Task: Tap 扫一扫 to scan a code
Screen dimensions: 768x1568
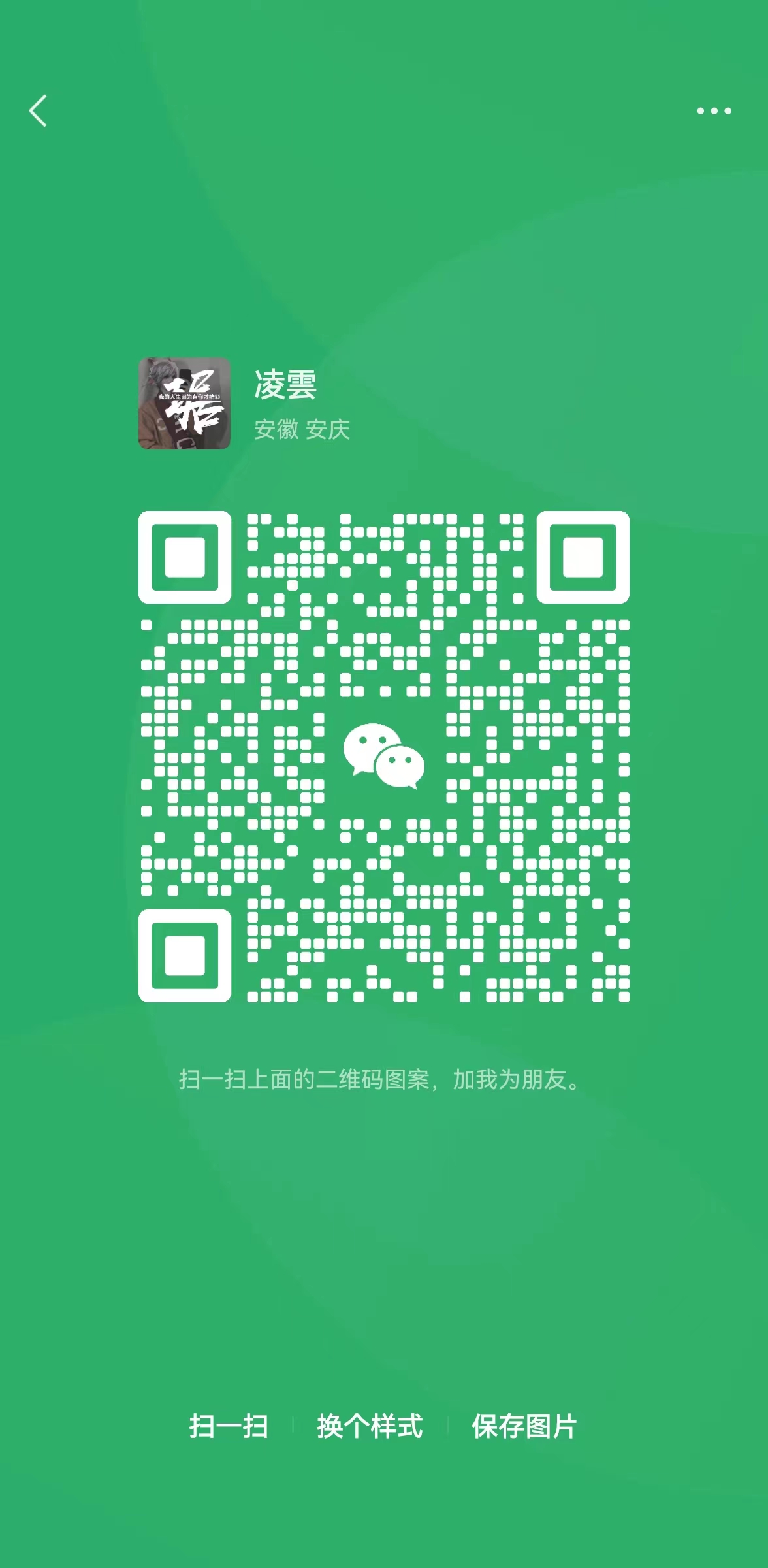Action: click(229, 1426)
